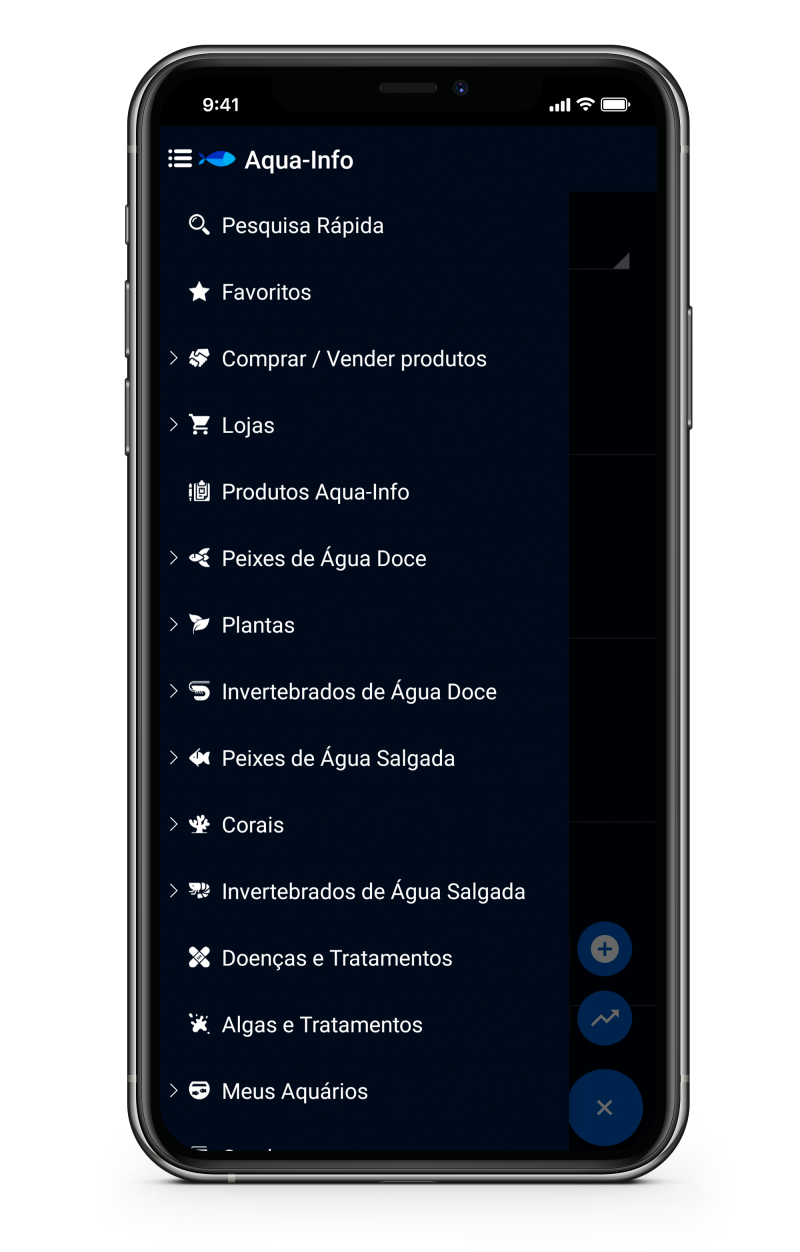The height and width of the screenshot is (1252, 800).
Task: Open Doenças e Tratamentos
Action: point(336,958)
